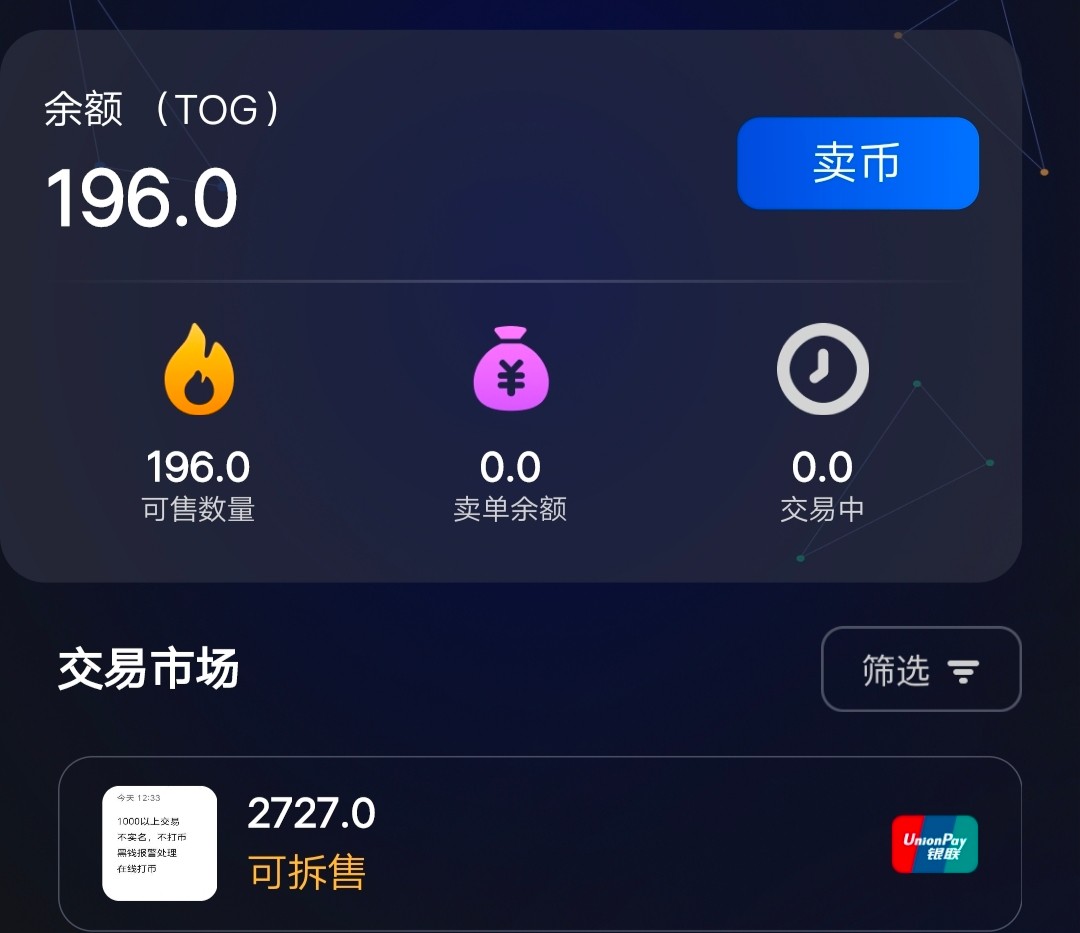Open the 2727.0 可拆售 market listing
Screen dimensions: 1080x933
click(540, 843)
